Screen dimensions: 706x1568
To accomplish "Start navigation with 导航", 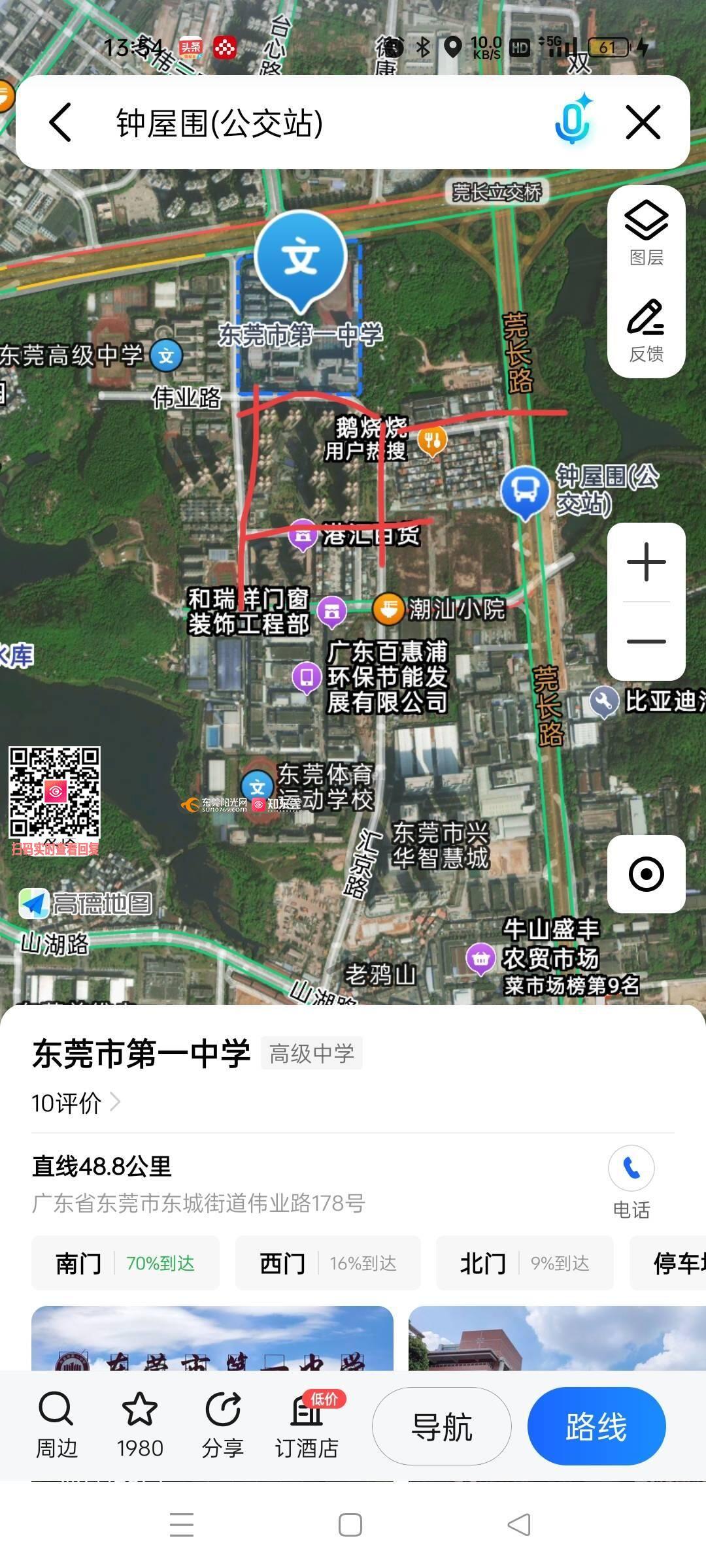I will click(x=442, y=1426).
